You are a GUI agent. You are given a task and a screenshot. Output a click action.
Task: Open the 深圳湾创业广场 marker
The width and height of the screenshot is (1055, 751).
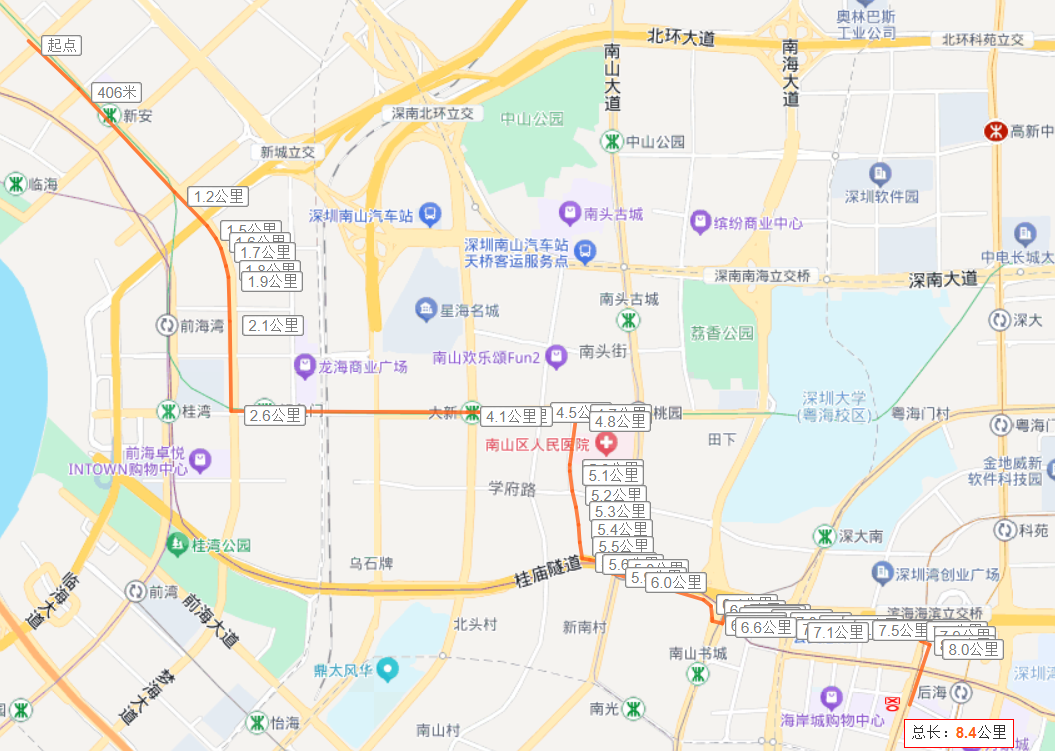pos(882,574)
